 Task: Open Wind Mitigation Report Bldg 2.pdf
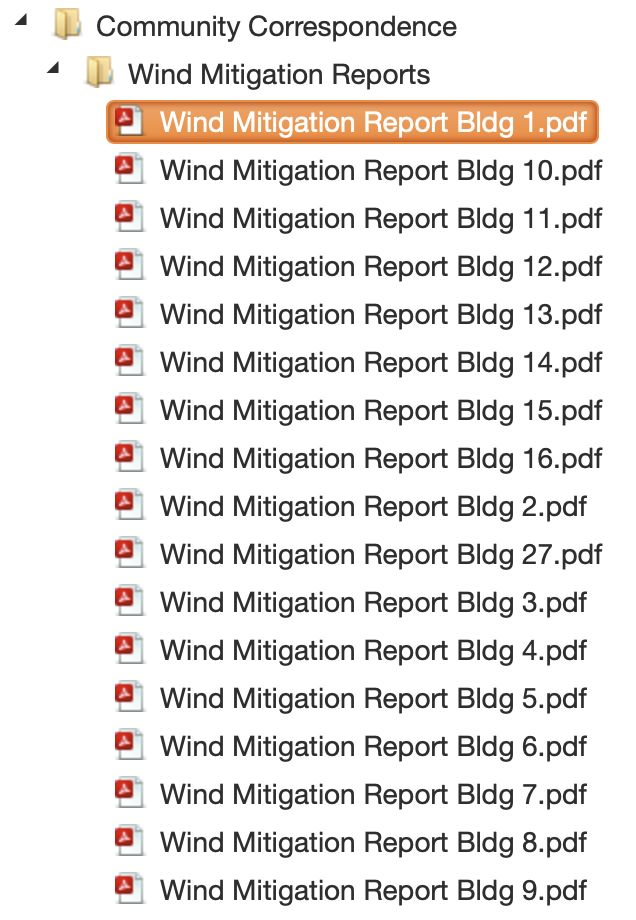click(x=373, y=506)
